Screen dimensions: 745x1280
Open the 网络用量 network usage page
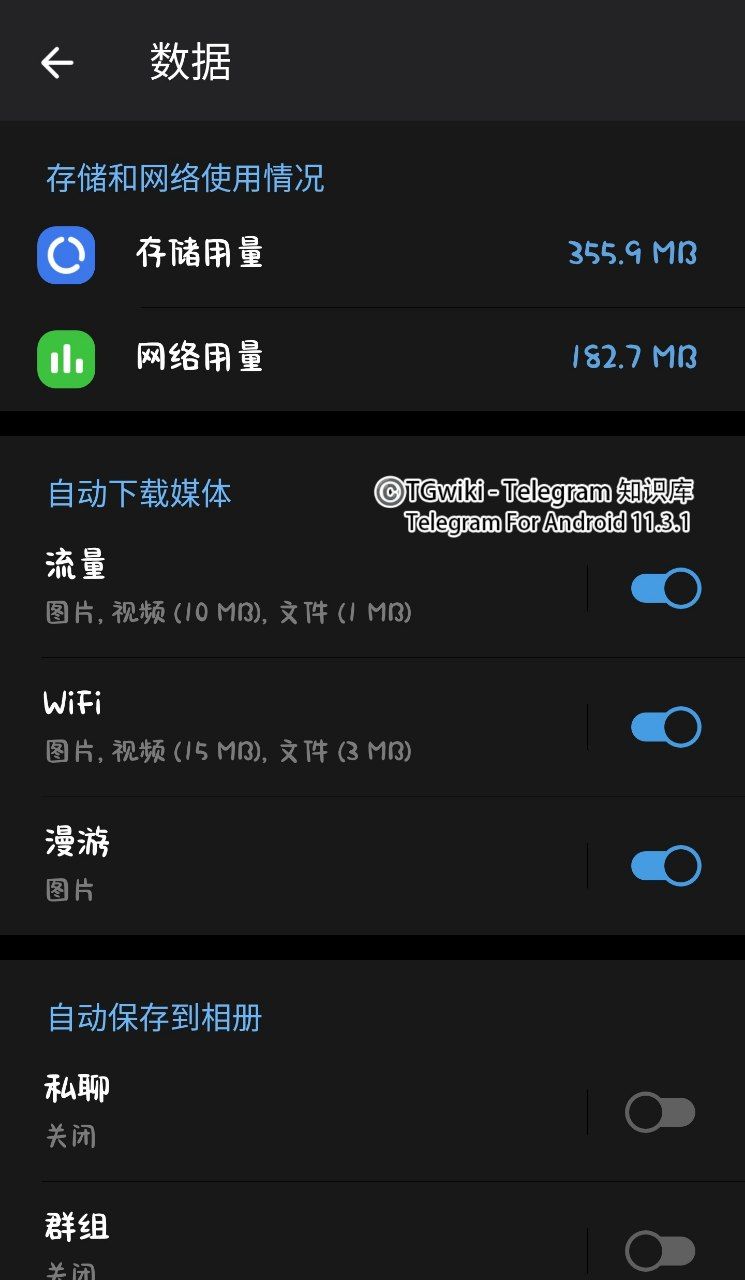pyautogui.click(x=300, y=359)
